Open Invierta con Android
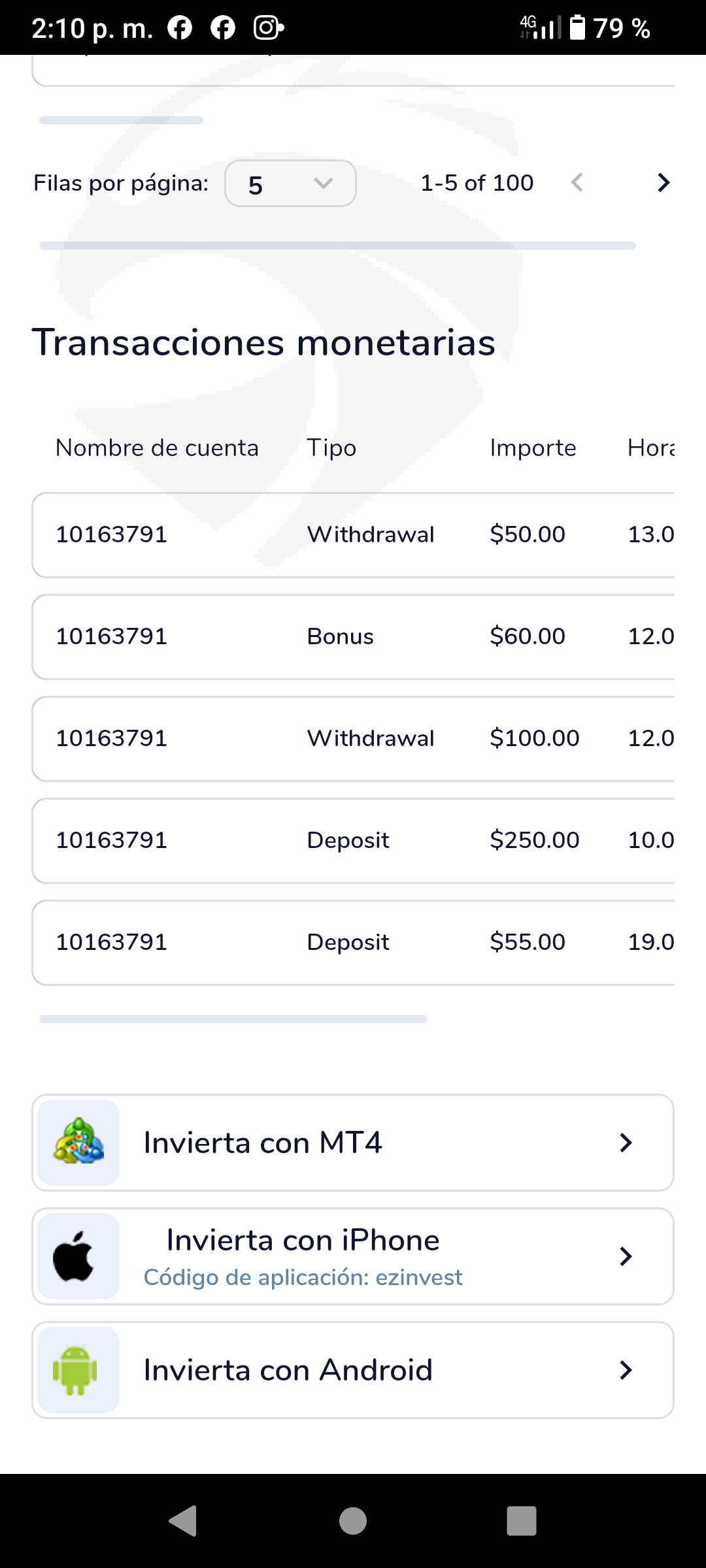706x1568 pixels. (353, 1370)
